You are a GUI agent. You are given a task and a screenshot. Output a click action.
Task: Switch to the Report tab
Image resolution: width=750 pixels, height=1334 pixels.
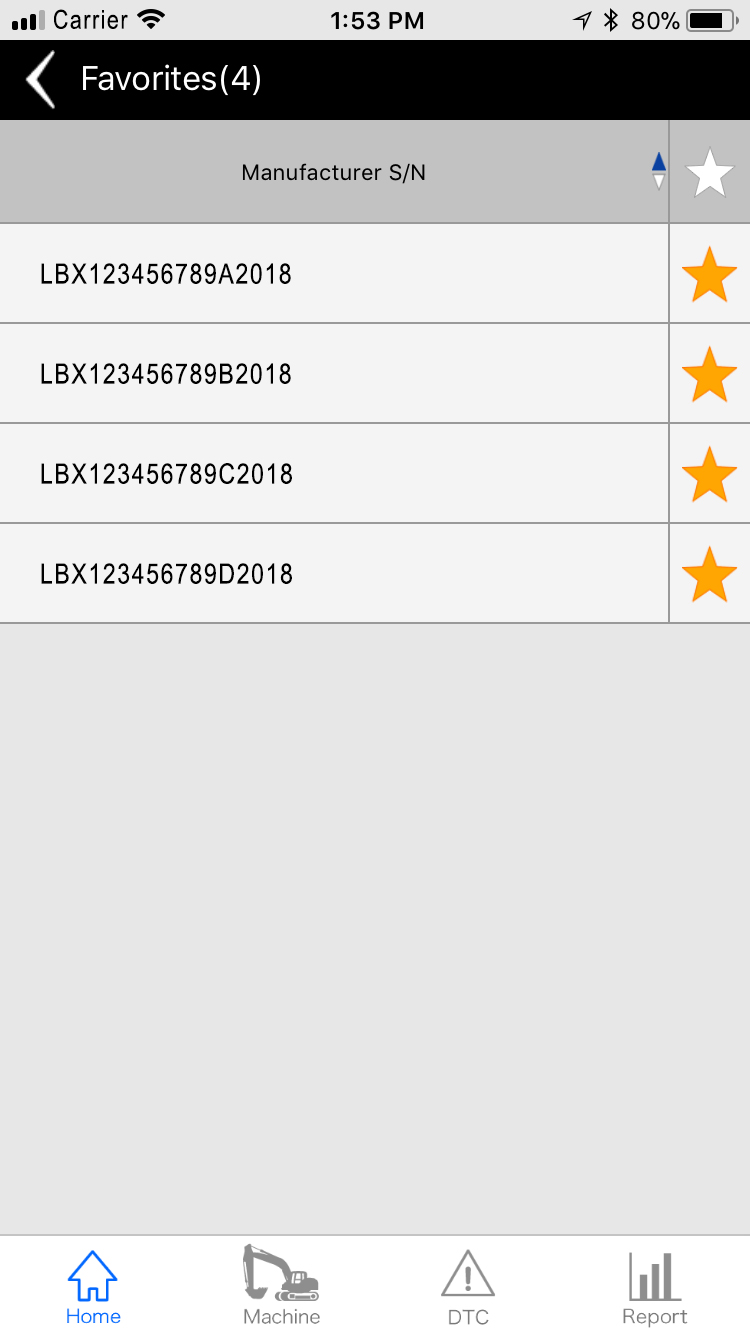(655, 1287)
